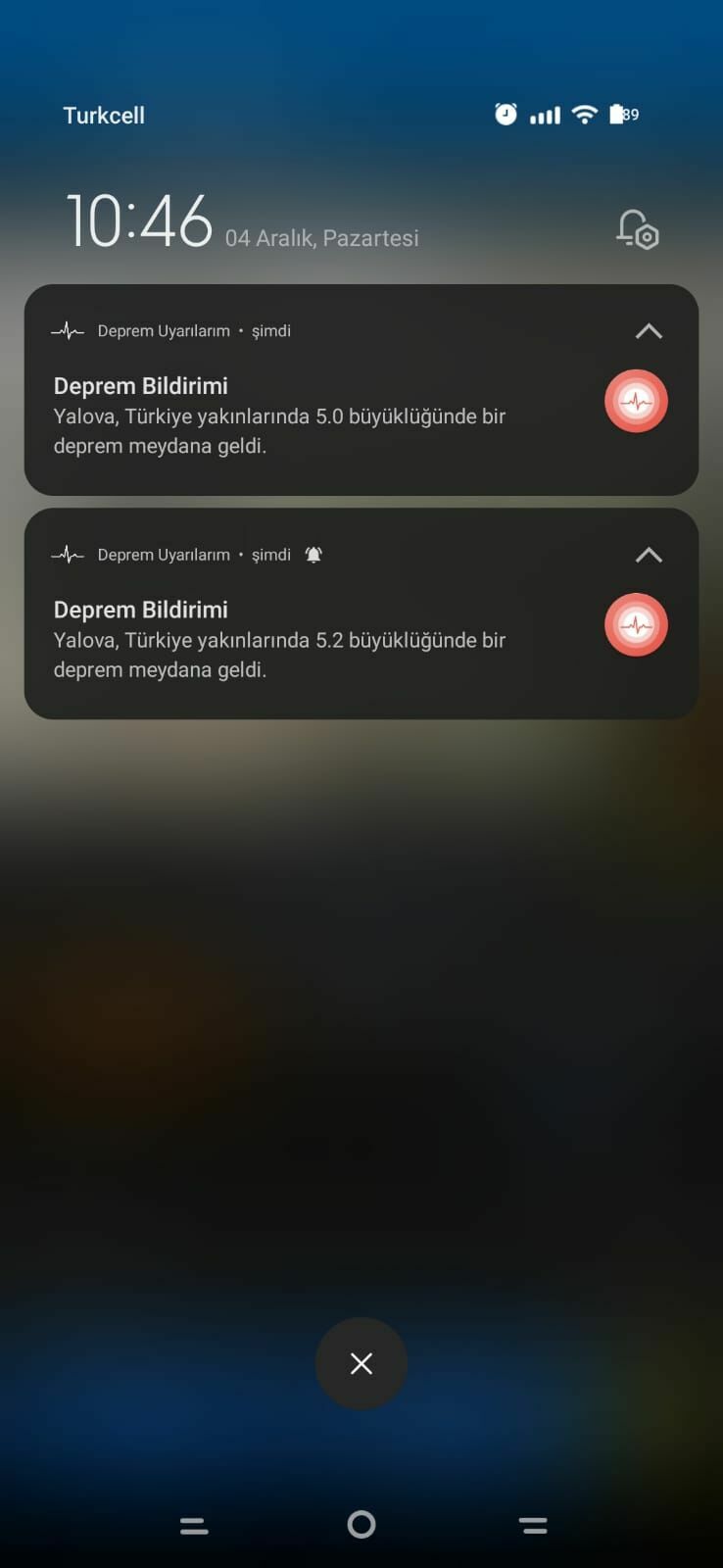The width and height of the screenshot is (723, 1568).
Task: Tap the red earthquake icon on the 5.2 notification
Action: tap(635, 624)
